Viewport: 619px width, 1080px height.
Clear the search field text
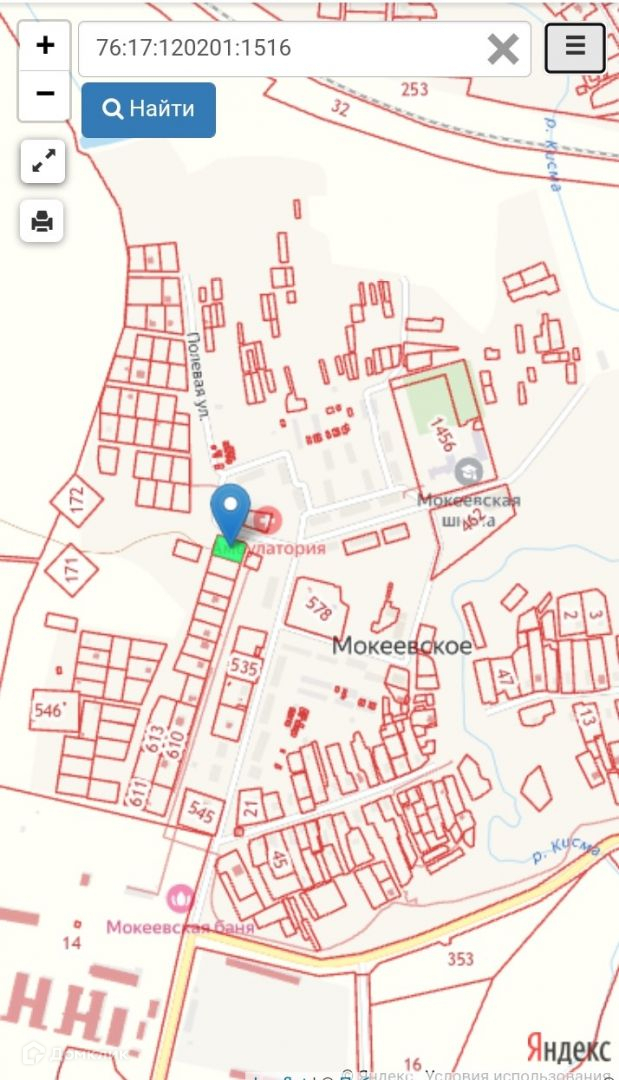pos(503,48)
